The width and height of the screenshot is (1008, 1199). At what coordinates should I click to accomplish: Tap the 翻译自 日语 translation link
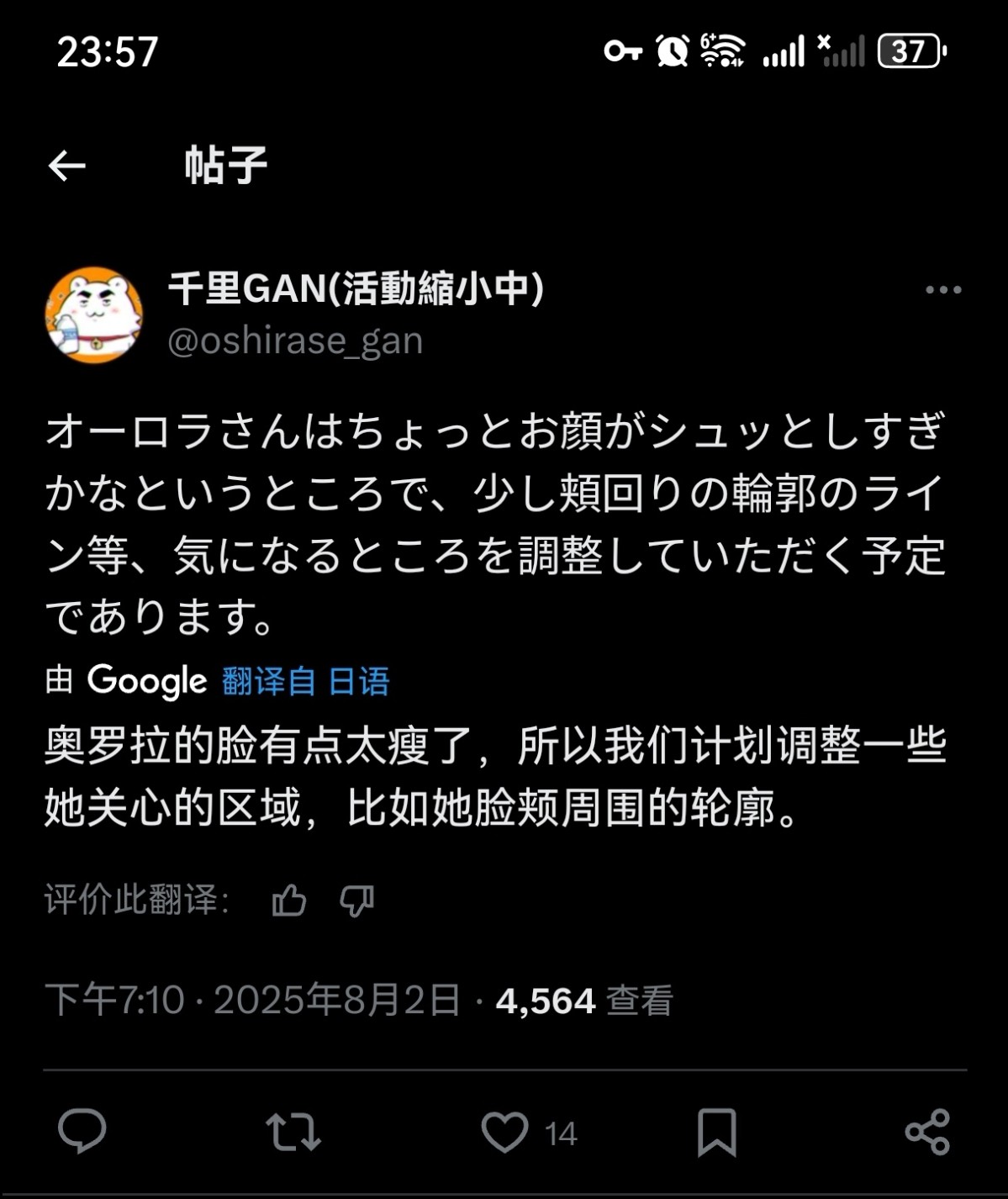coord(305,681)
